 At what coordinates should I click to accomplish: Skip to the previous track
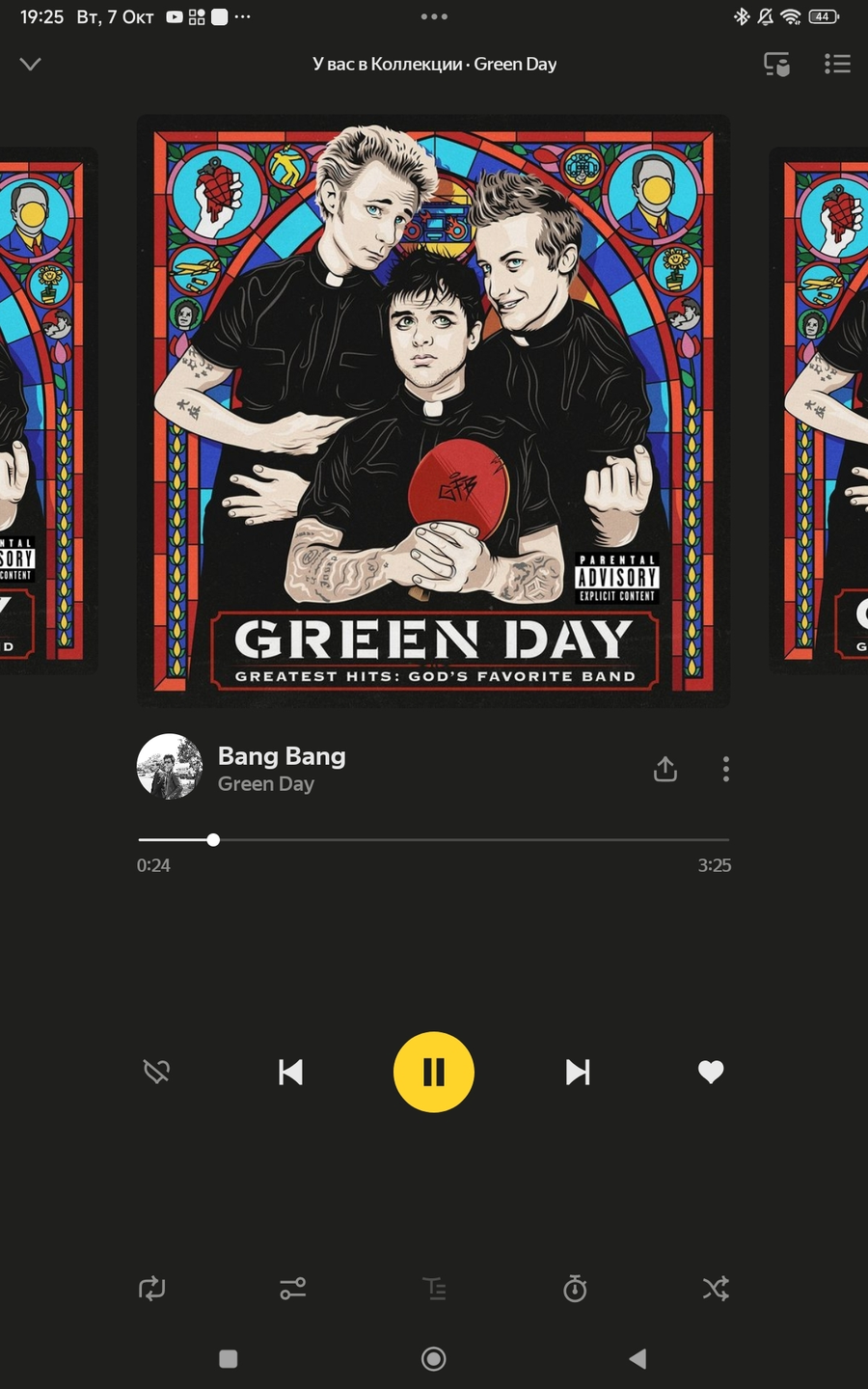coord(290,1072)
